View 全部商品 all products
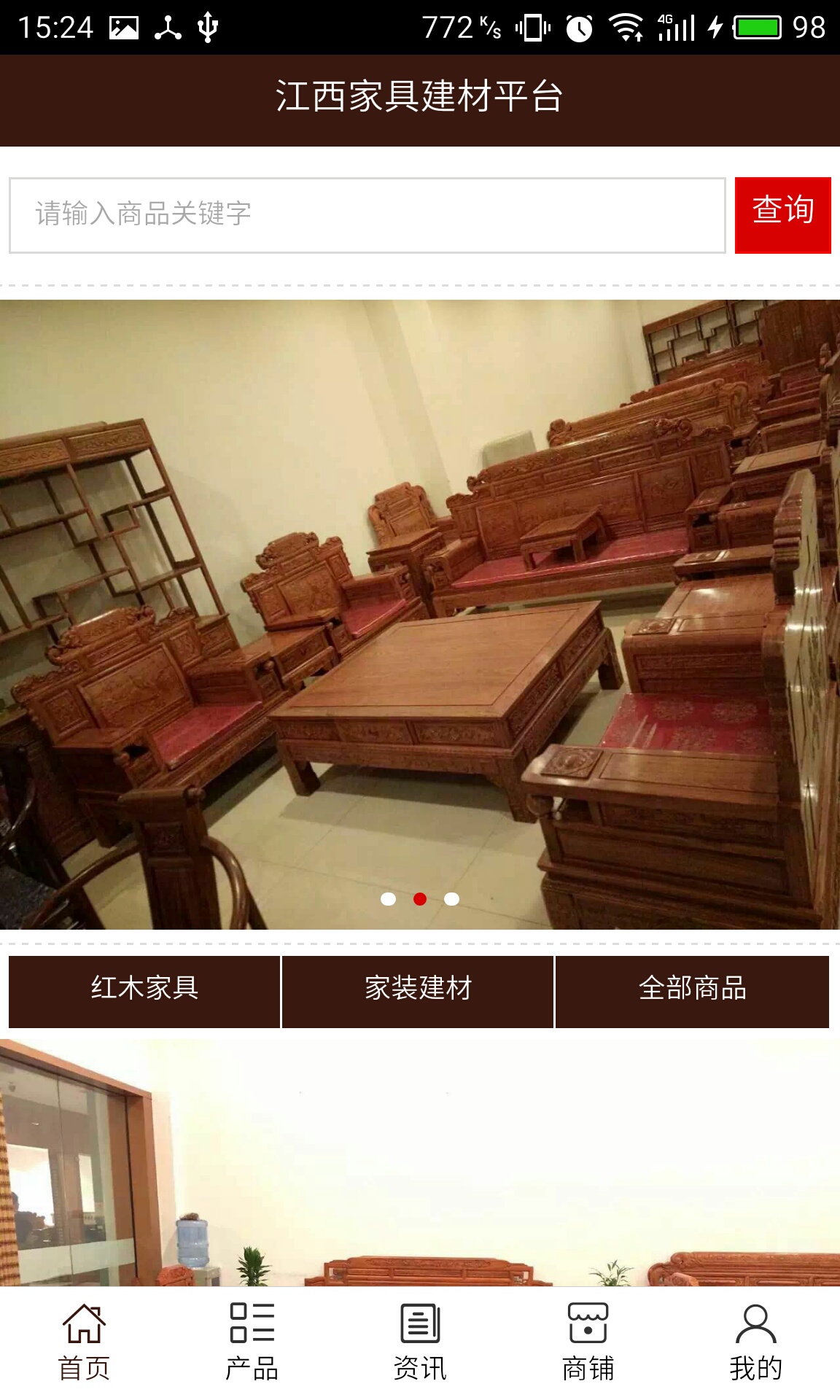 (692, 991)
